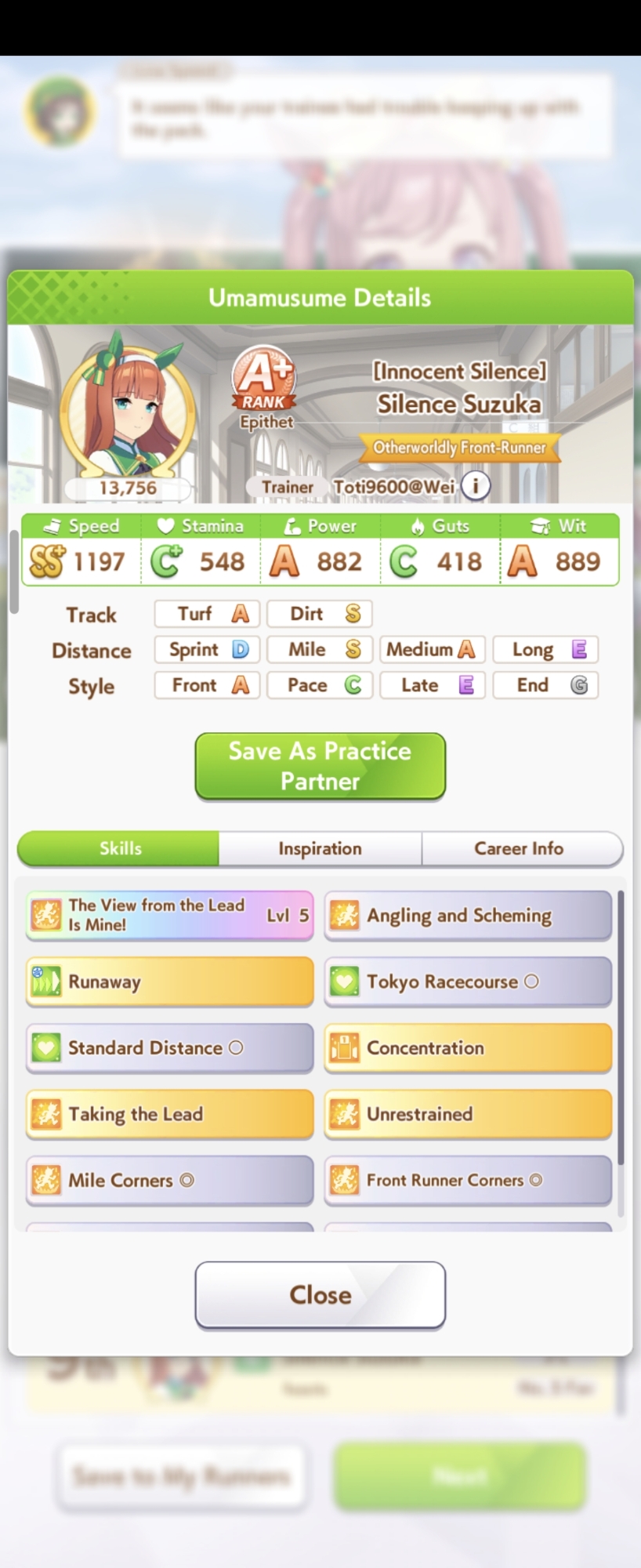Viewport: 641px width, 1568px height.
Task: Open Taking the Lead skill
Action: tap(169, 1114)
